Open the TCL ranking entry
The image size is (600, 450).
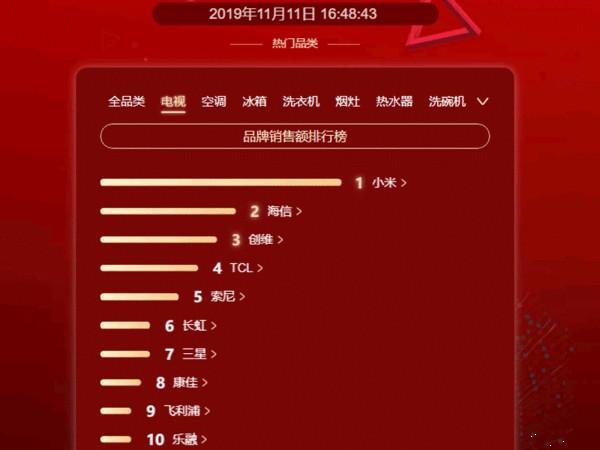tap(246, 268)
